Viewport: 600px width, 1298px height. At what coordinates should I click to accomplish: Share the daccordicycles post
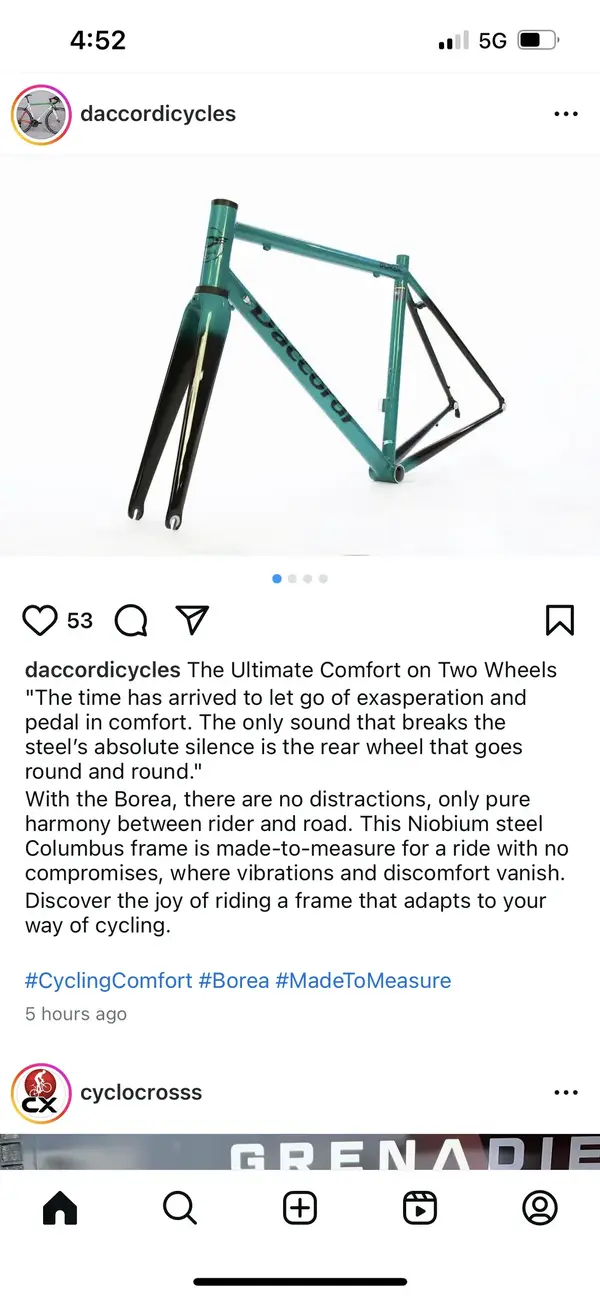191,620
